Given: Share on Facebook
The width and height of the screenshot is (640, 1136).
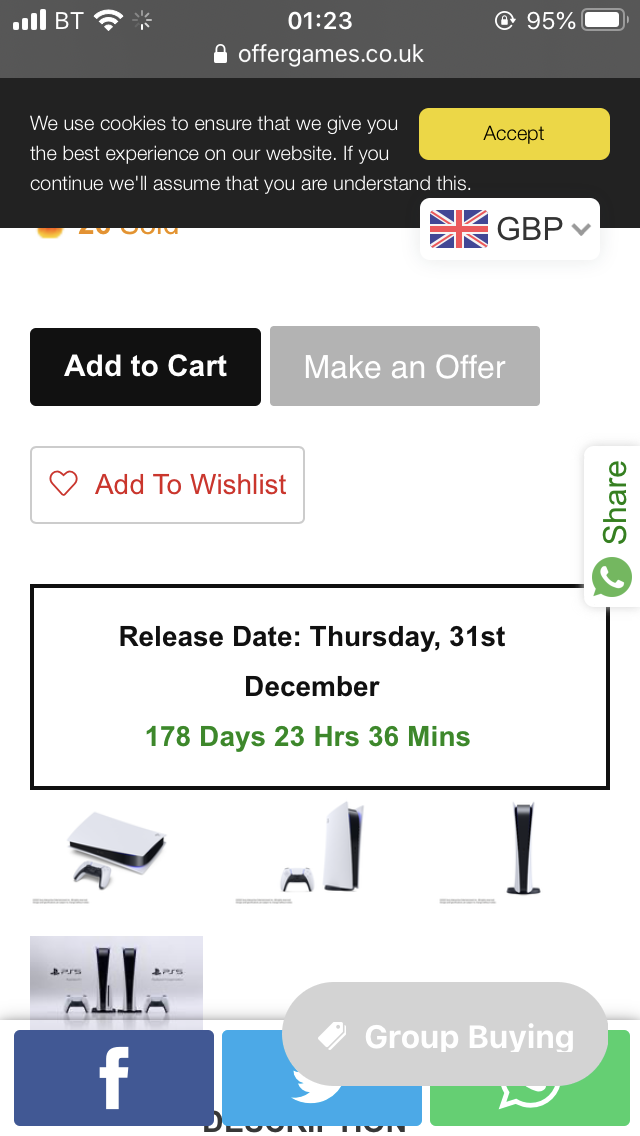Looking at the screenshot, I should point(113,1078).
